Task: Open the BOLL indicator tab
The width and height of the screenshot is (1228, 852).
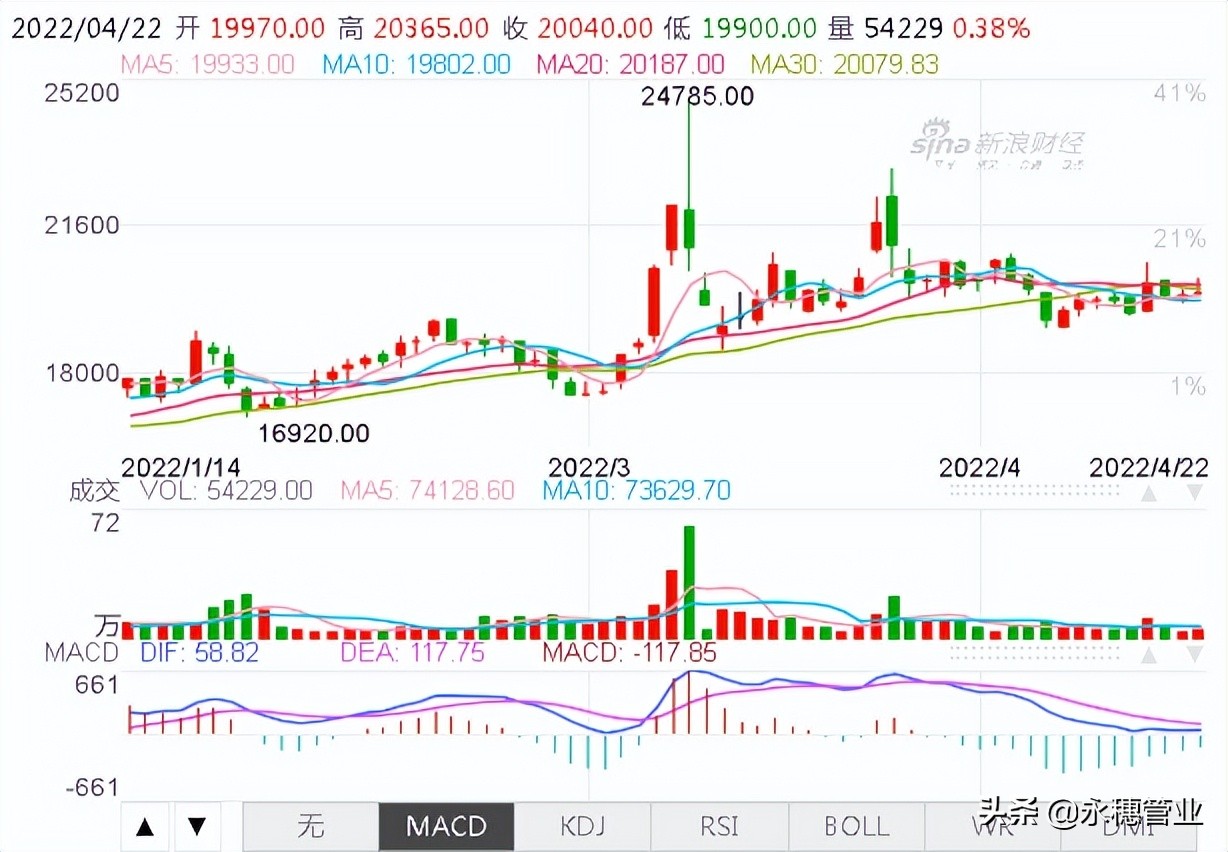Action: pyautogui.click(x=857, y=826)
